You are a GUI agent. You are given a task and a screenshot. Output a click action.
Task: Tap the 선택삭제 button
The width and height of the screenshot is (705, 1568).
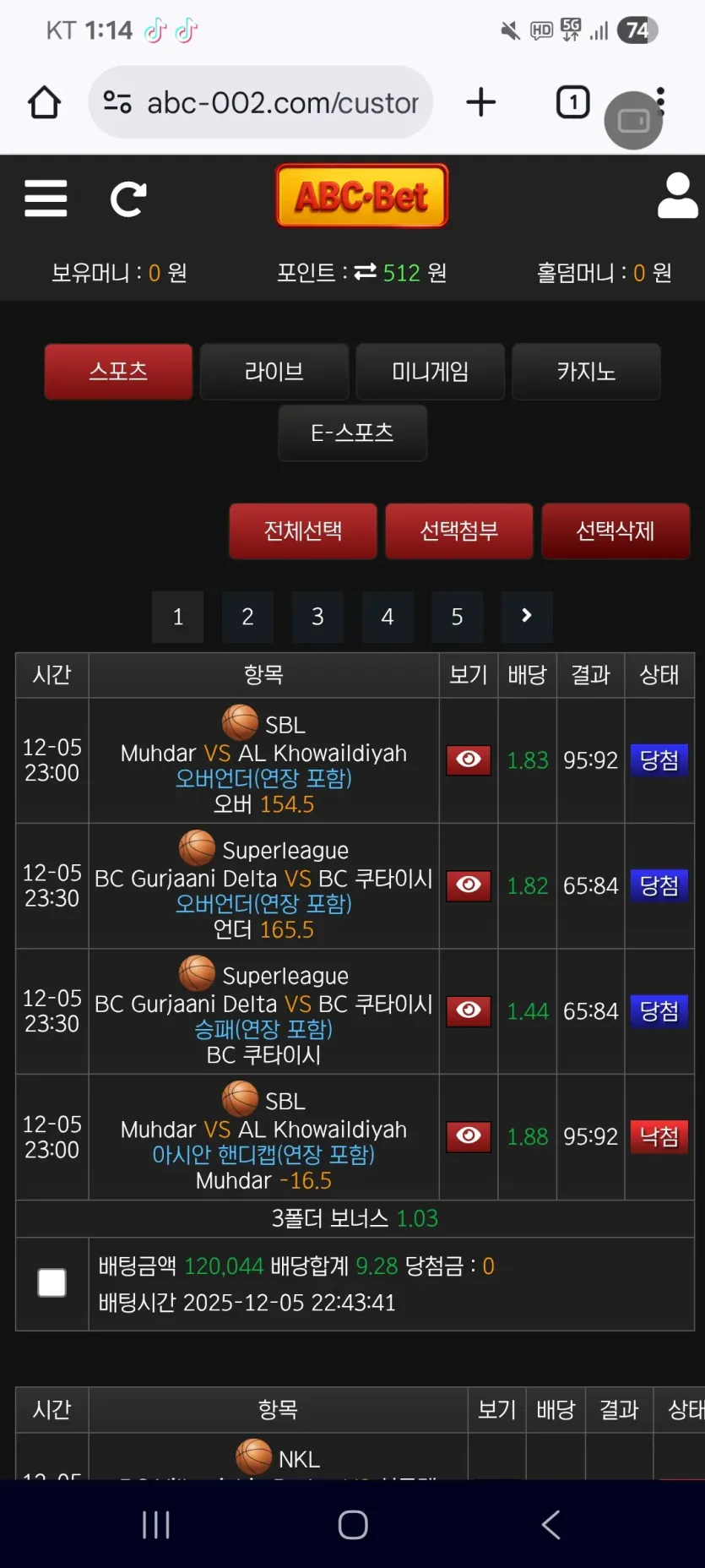tap(616, 531)
